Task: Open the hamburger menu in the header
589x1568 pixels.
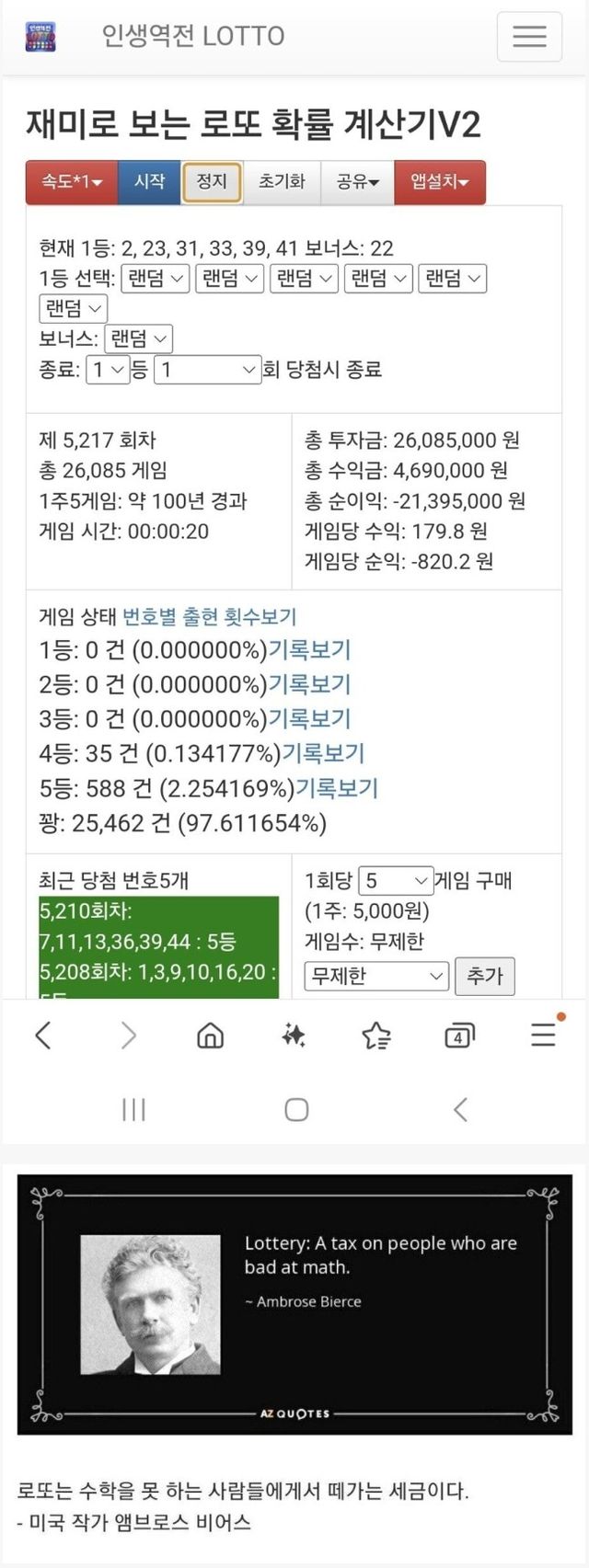Action: tap(529, 37)
